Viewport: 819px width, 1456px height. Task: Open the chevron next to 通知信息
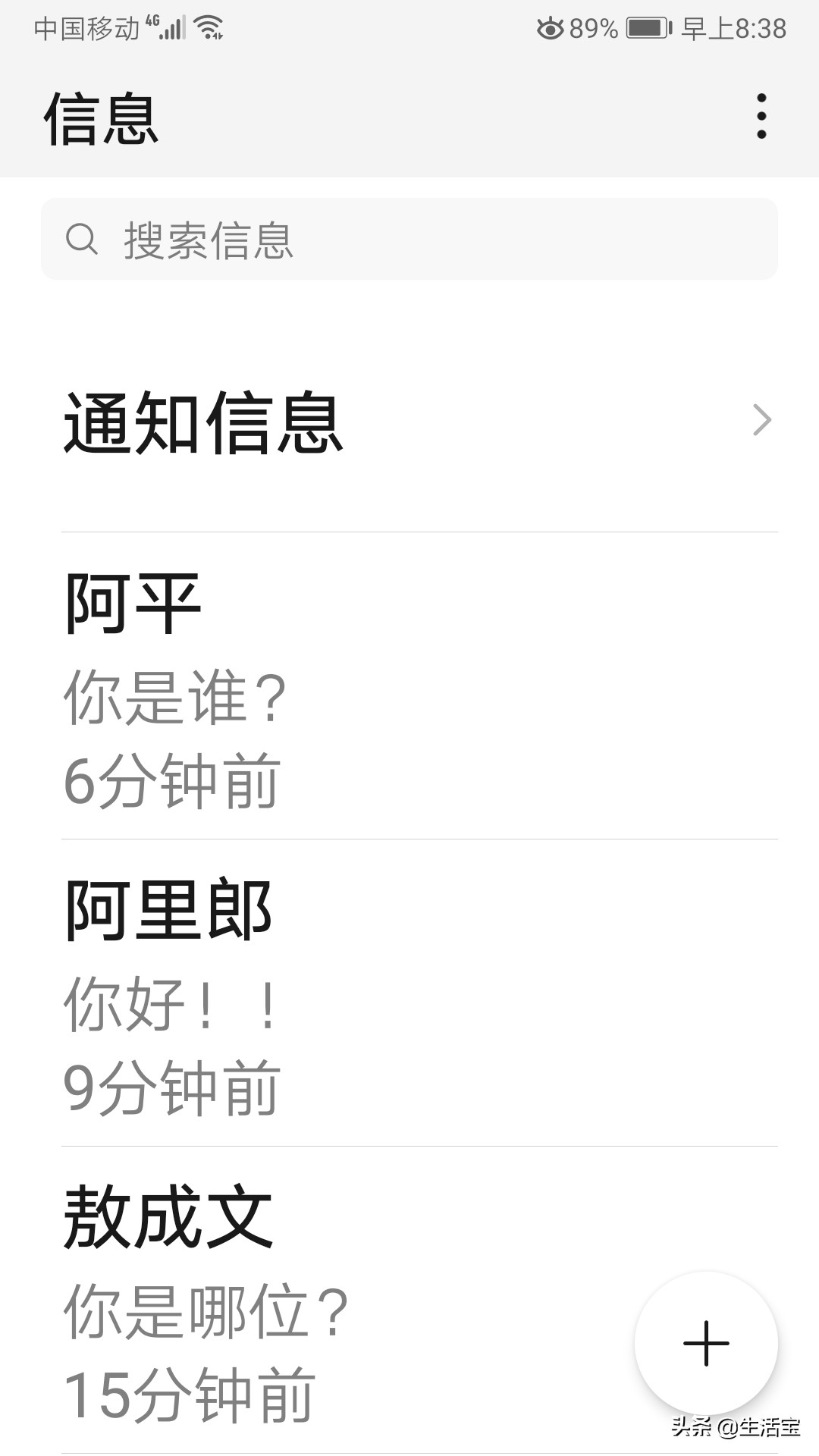(761, 421)
